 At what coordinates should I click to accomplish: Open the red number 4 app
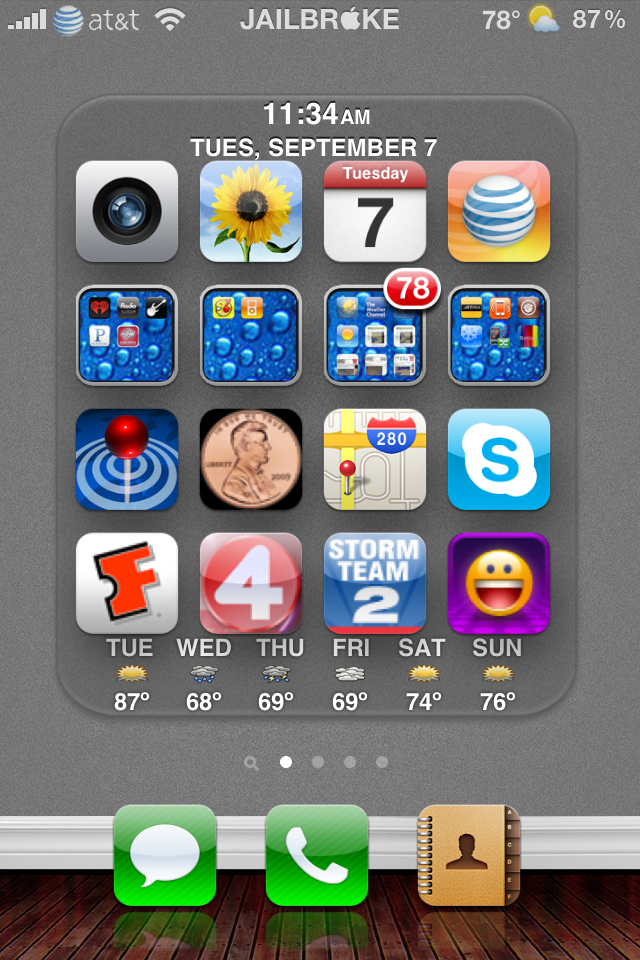click(251, 583)
